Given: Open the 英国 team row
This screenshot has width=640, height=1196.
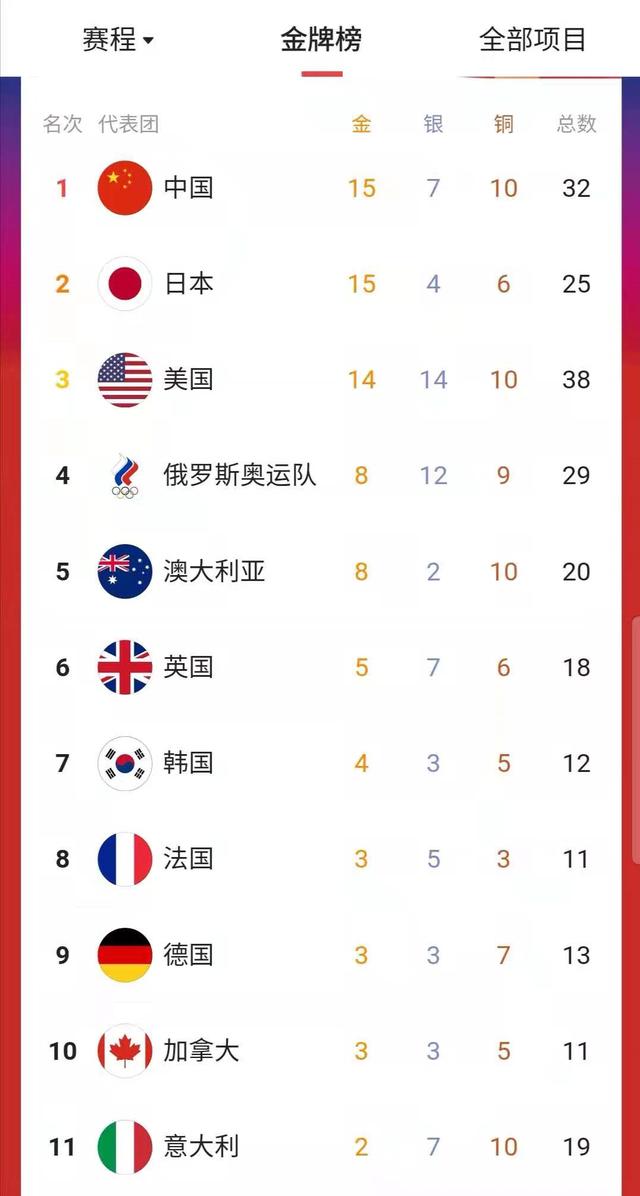Looking at the screenshot, I should pyautogui.click(x=320, y=667).
